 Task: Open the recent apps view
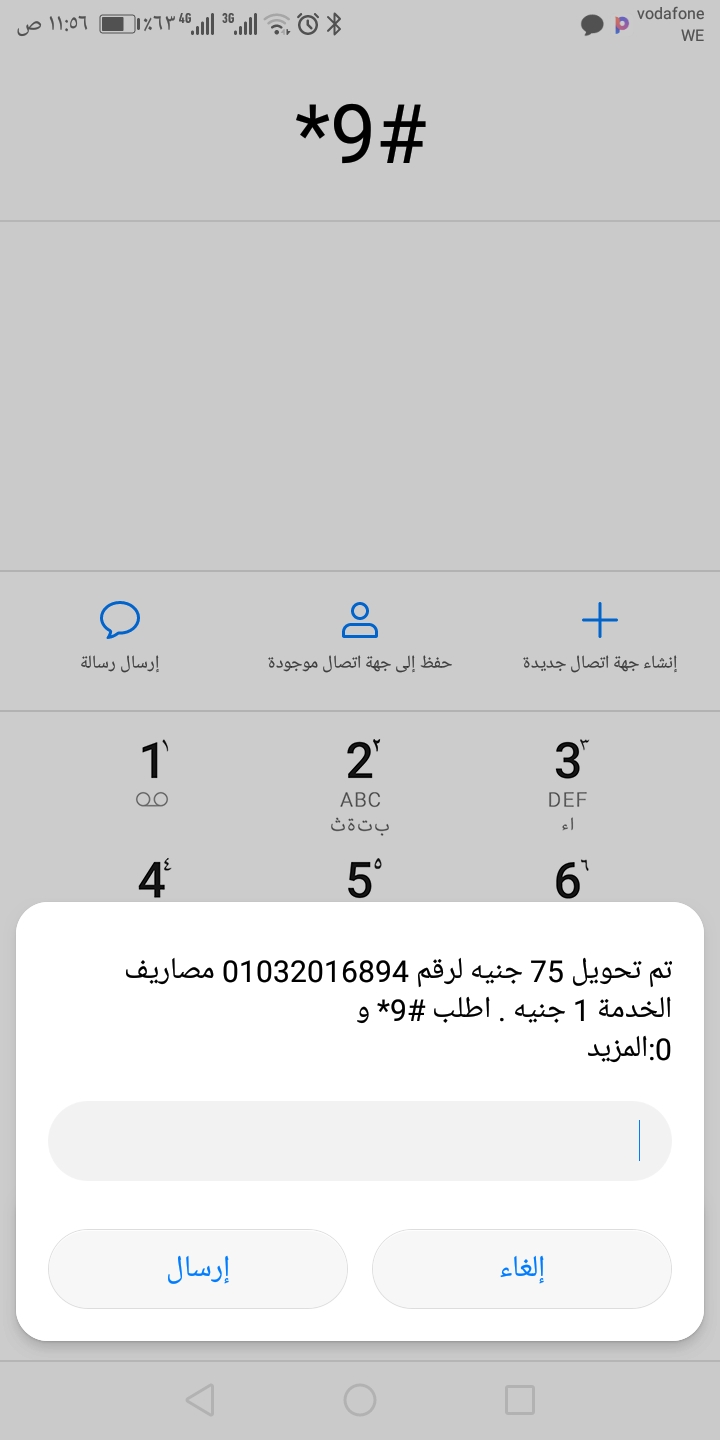(520, 1400)
